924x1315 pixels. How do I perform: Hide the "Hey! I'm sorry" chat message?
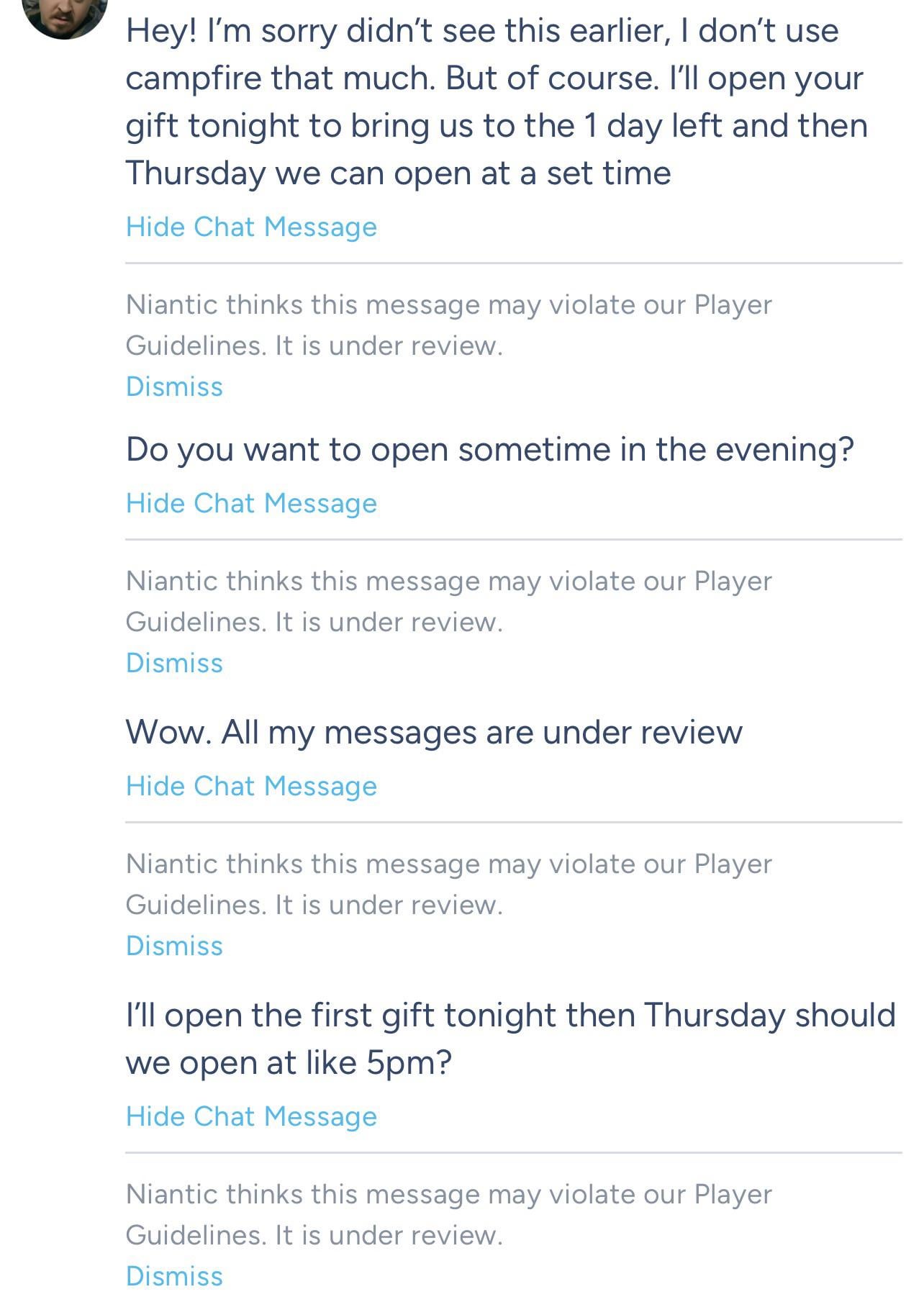click(251, 227)
